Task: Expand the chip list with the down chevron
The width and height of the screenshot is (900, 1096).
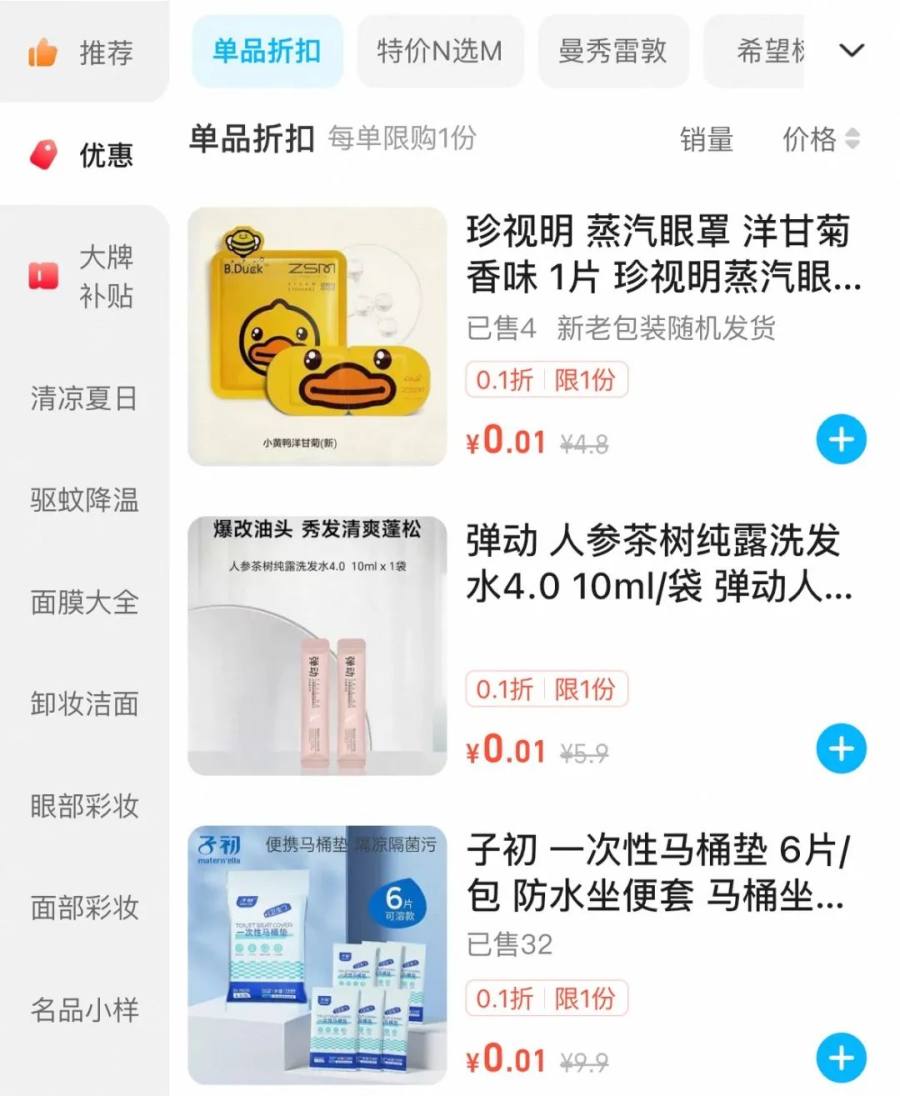Action: [x=851, y=51]
